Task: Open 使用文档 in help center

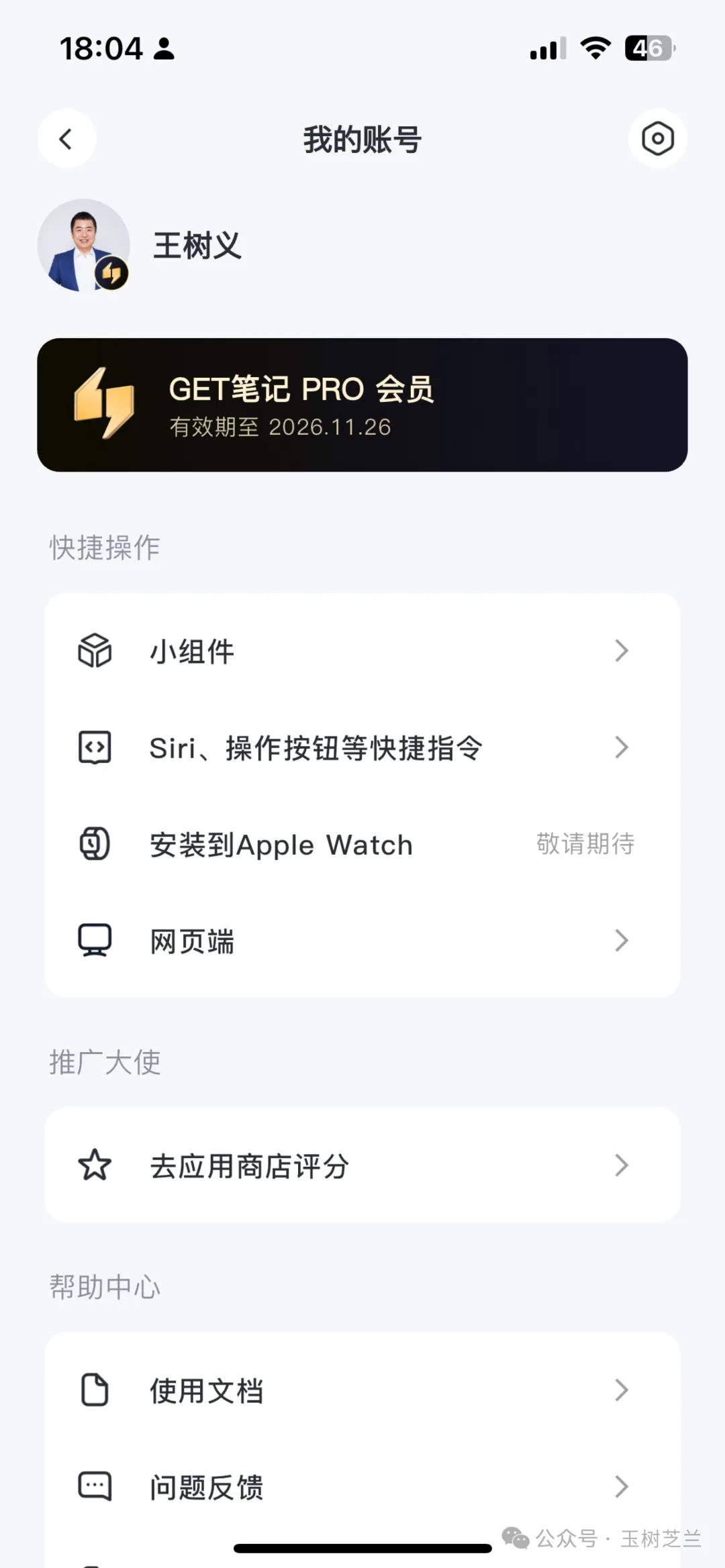Action: pos(362,1390)
